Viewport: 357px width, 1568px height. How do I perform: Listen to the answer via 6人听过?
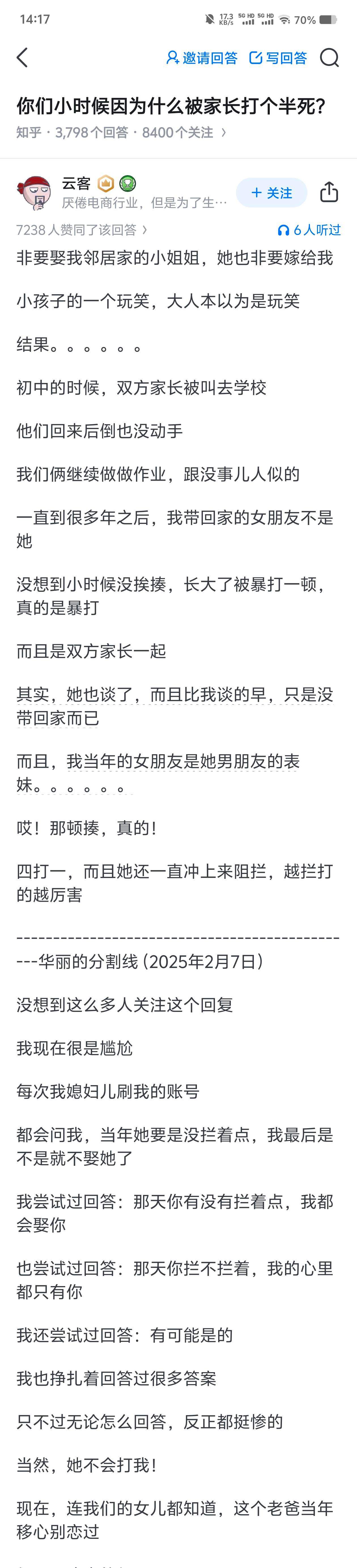(x=309, y=230)
